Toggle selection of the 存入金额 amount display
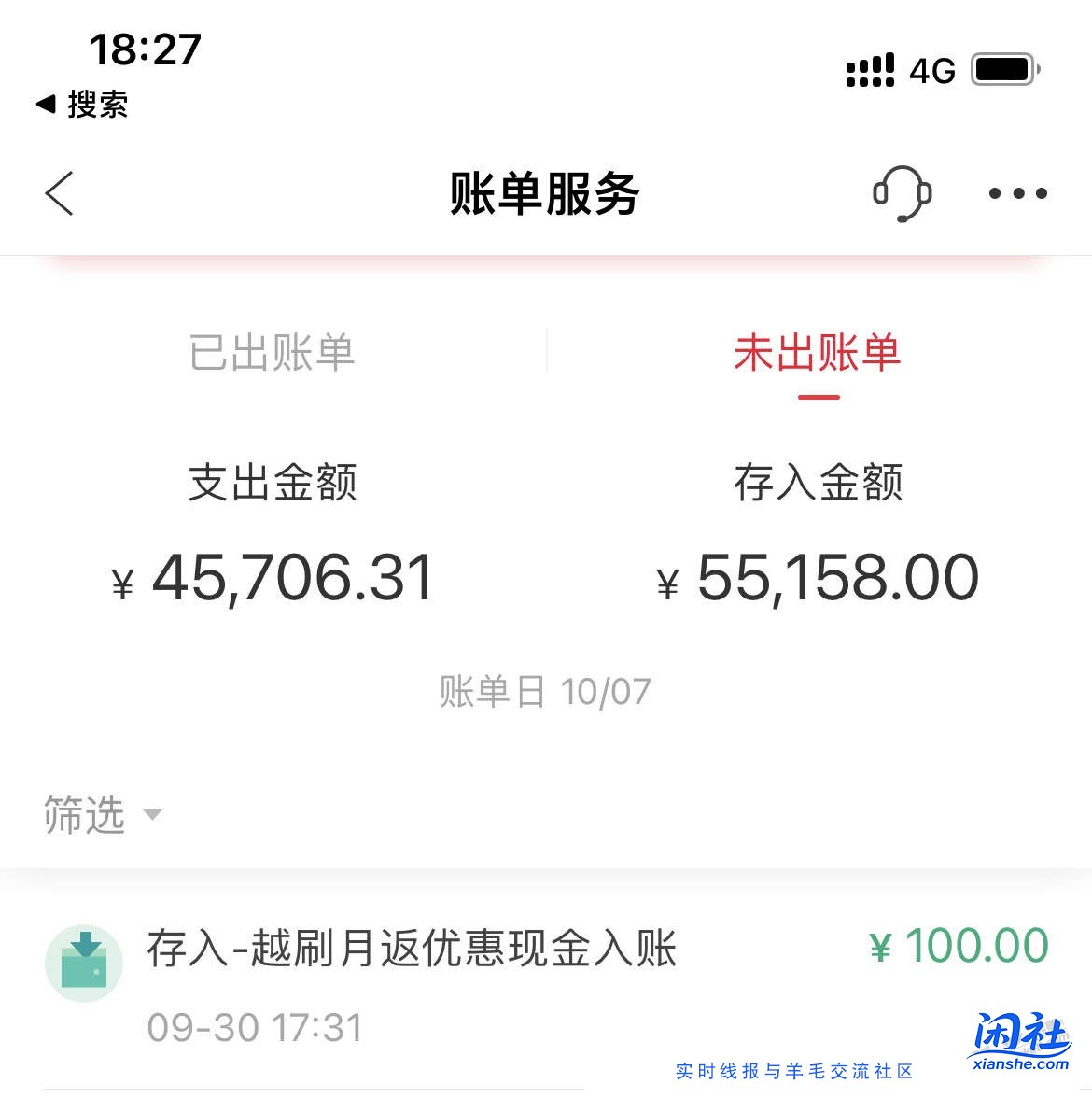The height and width of the screenshot is (1098, 1092). click(818, 577)
